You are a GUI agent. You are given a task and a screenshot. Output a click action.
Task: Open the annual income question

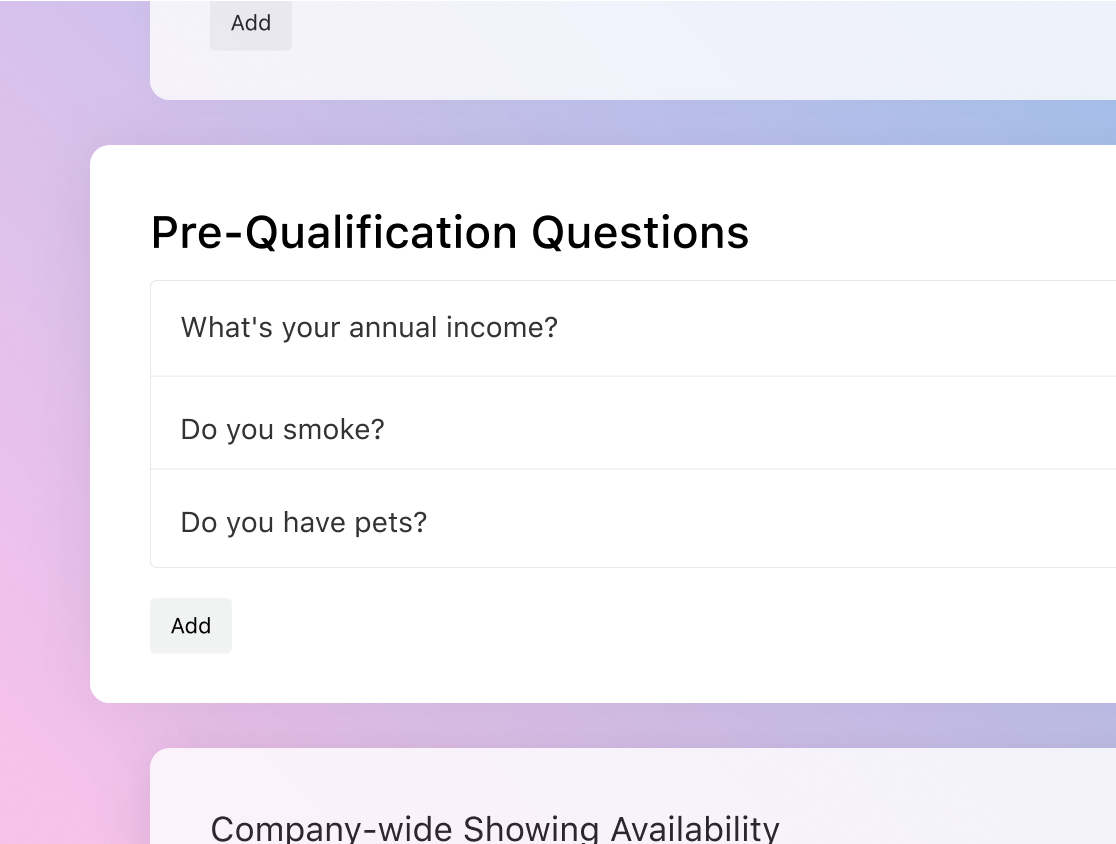(x=633, y=328)
